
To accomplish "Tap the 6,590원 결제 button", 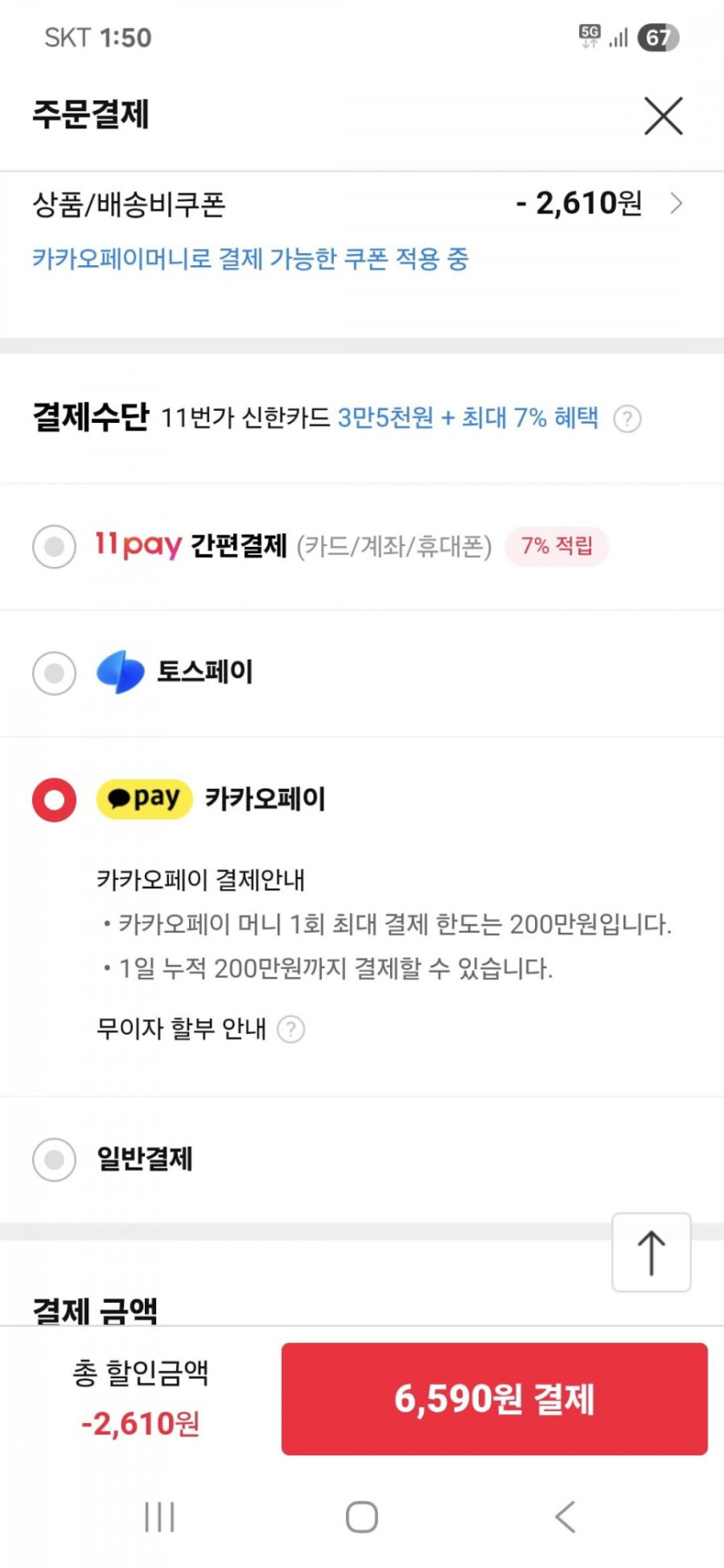I will point(494,1398).
